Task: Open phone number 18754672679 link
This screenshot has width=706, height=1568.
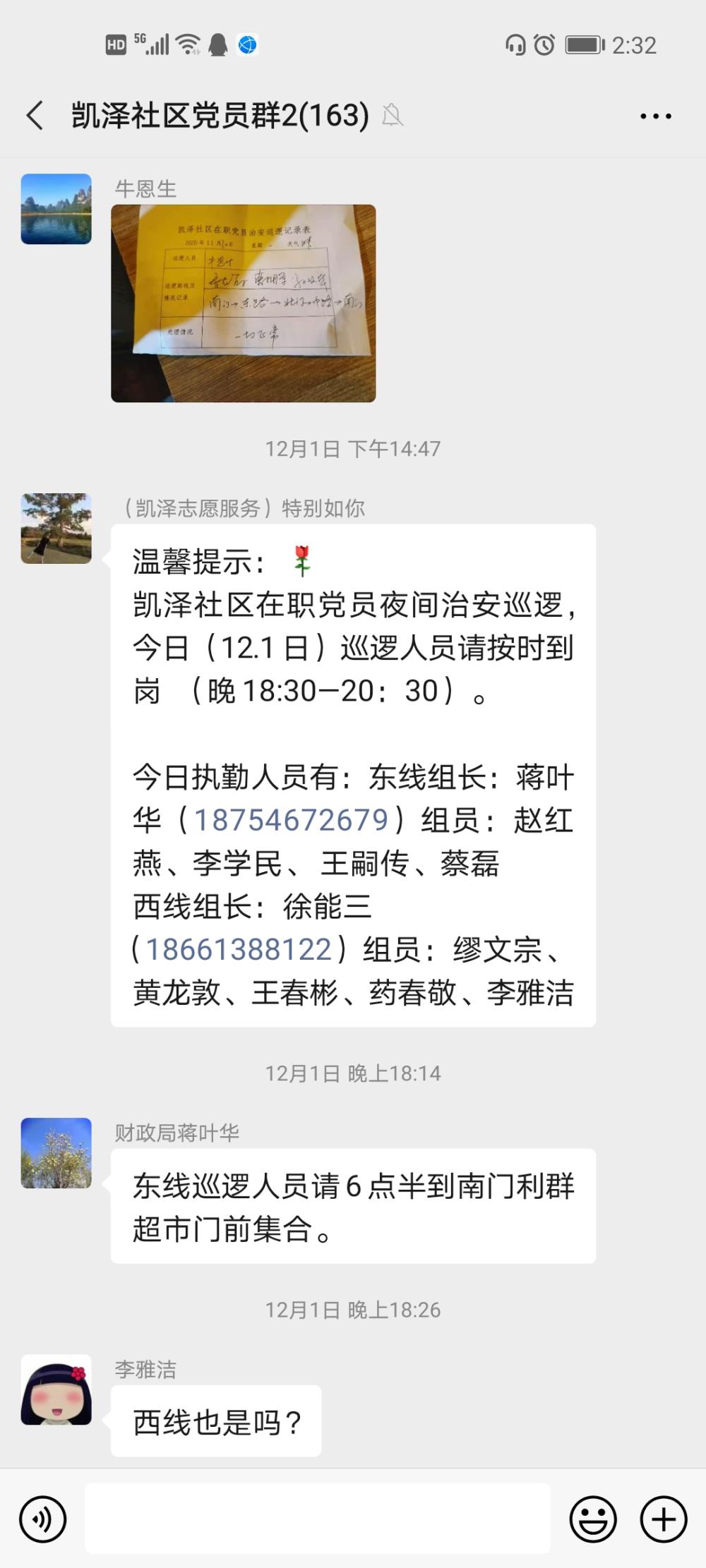Action: click(x=291, y=820)
